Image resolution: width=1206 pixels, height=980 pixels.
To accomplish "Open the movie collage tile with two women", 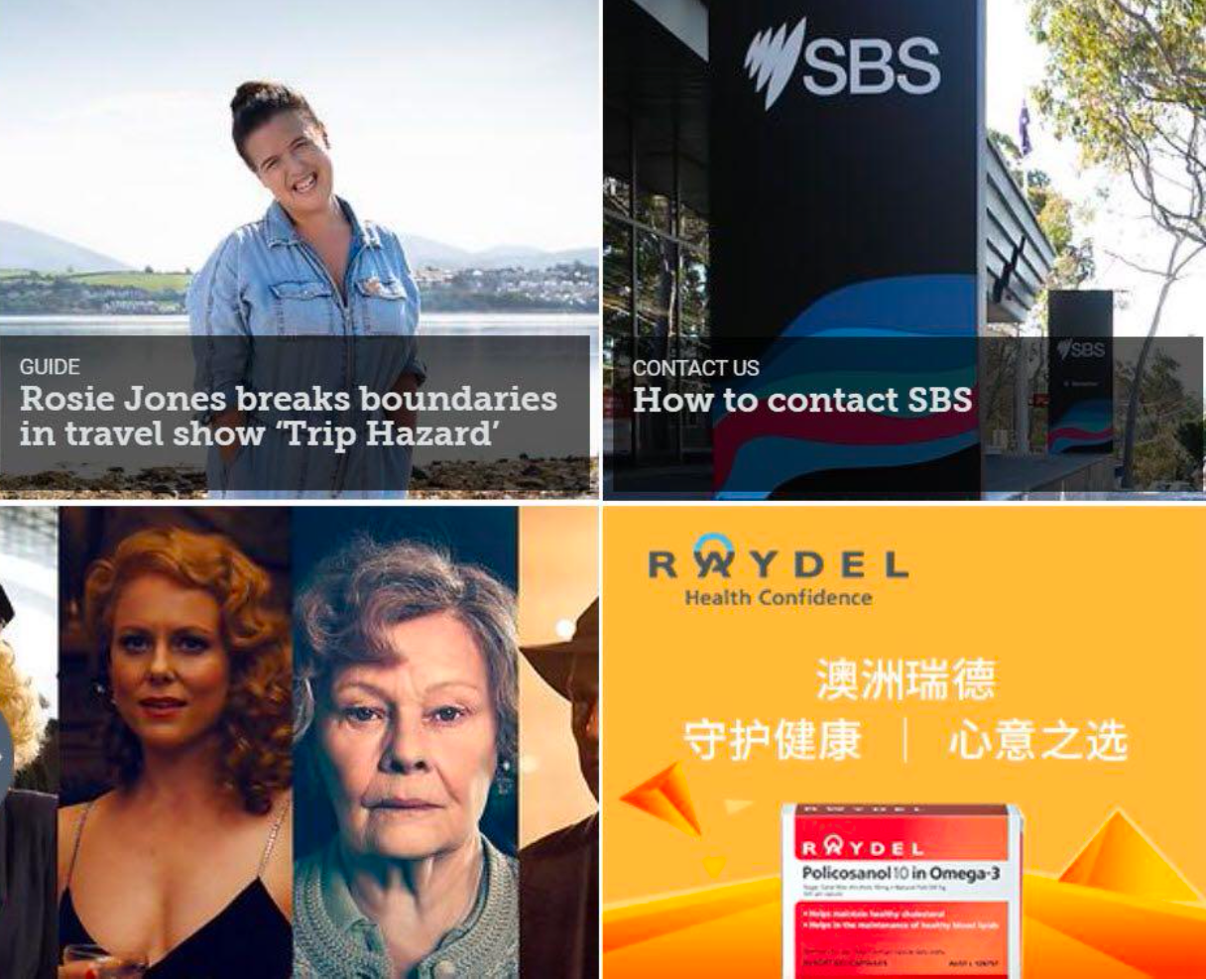I will (298, 744).
